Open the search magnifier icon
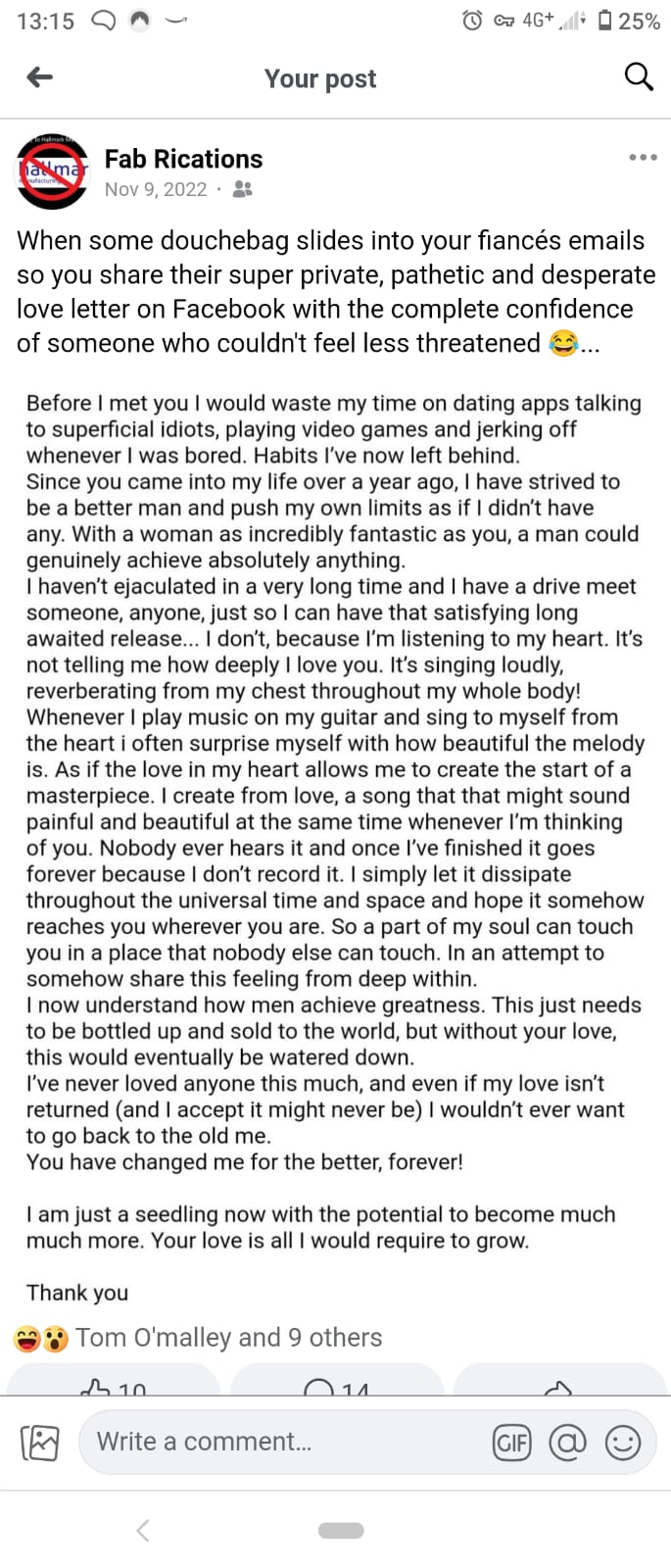Image resolution: width=671 pixels, height=1568 pixels. pyautogui.click(x=639, y=76)
